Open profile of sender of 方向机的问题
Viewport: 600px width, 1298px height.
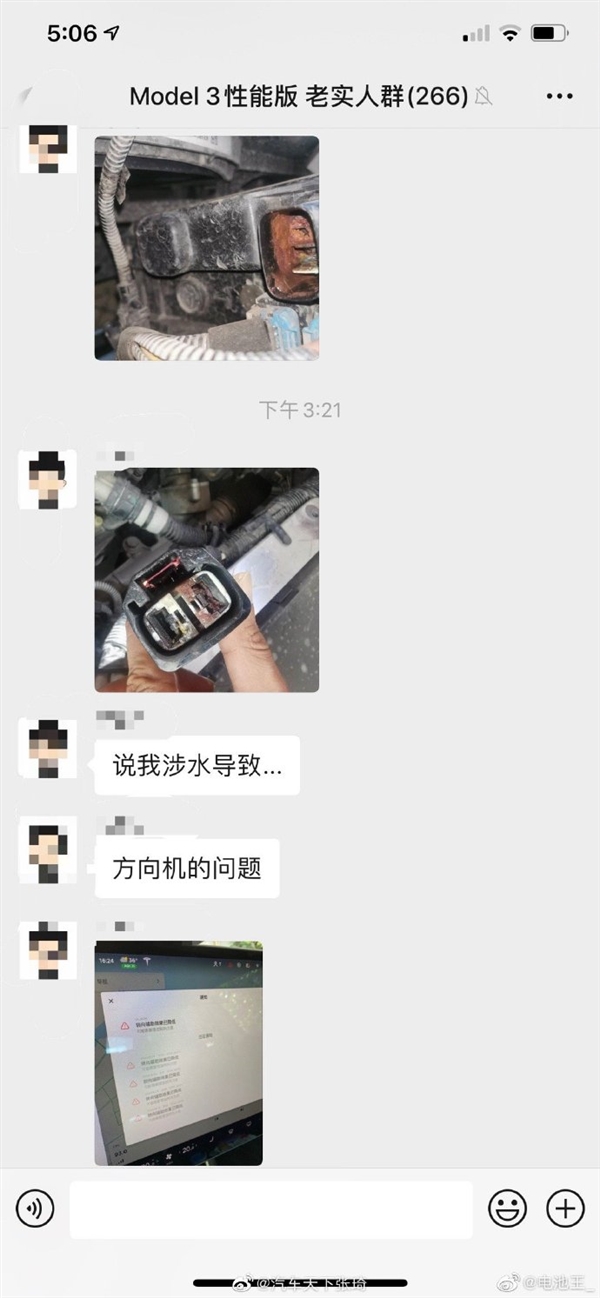[48, 852]
